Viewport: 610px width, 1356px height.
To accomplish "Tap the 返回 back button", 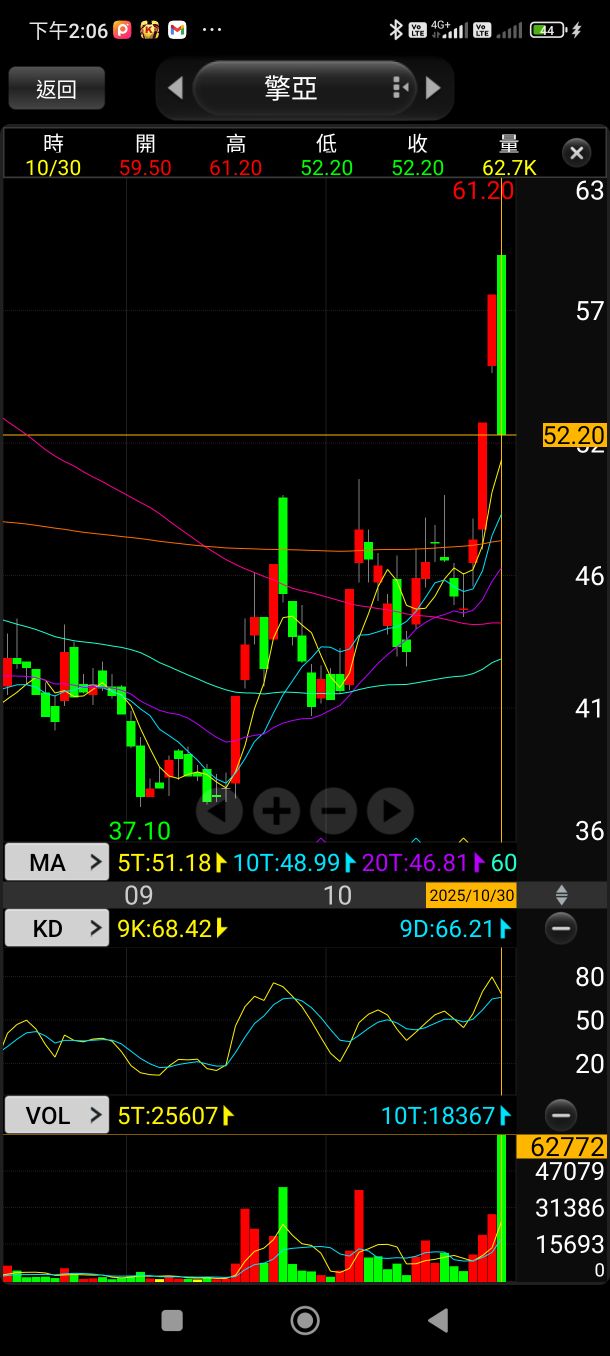I will coord(57,89).
